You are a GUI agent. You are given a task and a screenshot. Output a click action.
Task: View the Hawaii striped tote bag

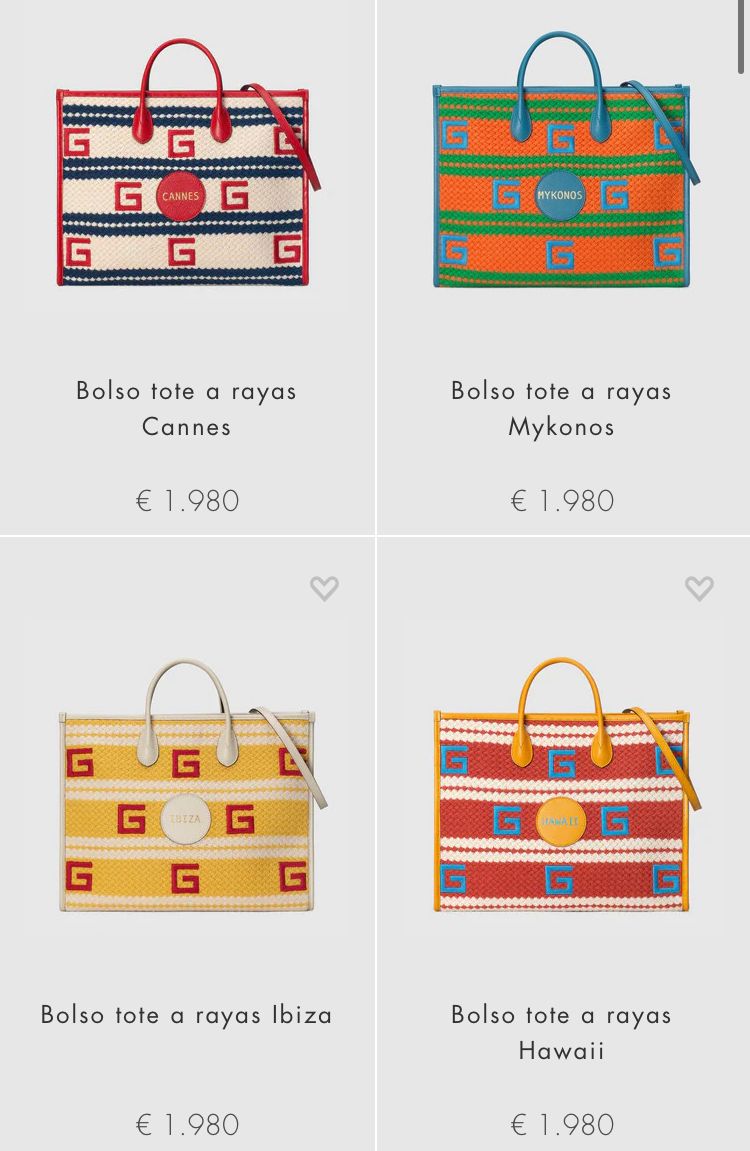(561, 790)
